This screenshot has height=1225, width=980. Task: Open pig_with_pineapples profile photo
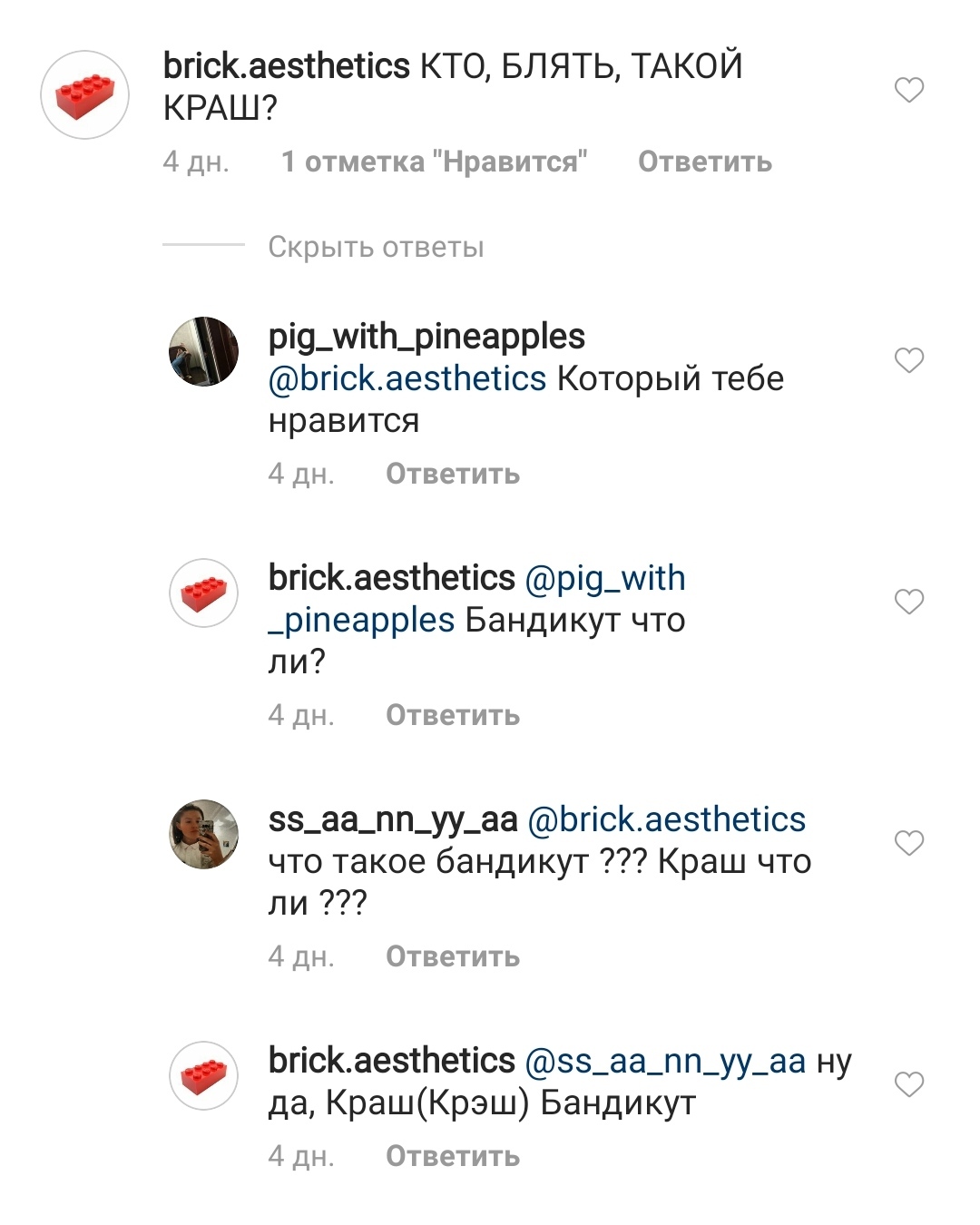tap(204, 351)
